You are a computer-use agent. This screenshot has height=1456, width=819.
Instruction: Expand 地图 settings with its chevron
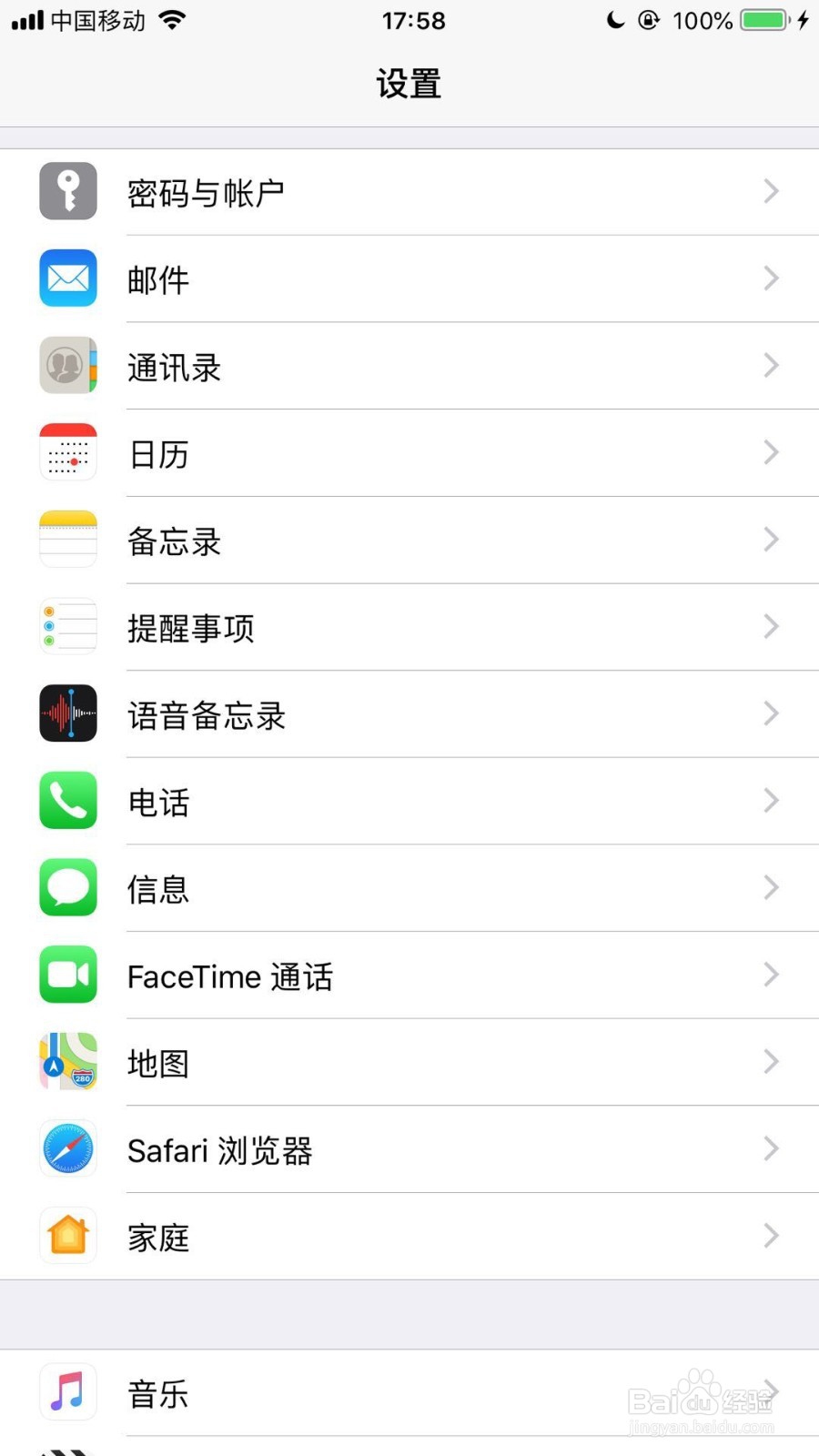pyautogui.click(x=771, y=1061)
